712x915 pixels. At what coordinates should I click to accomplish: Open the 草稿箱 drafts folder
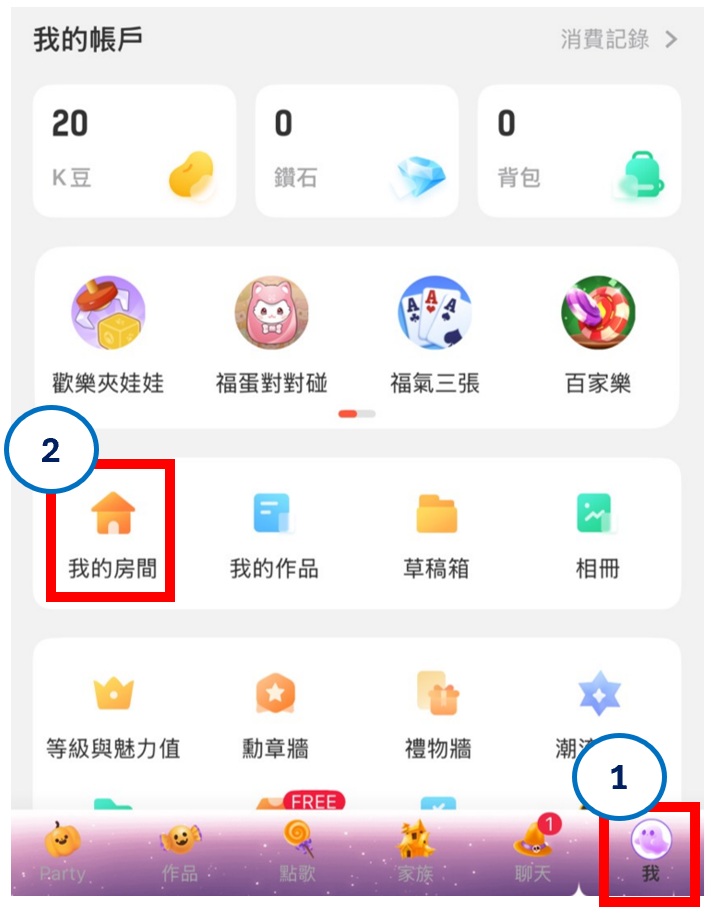tap(436, 534)
